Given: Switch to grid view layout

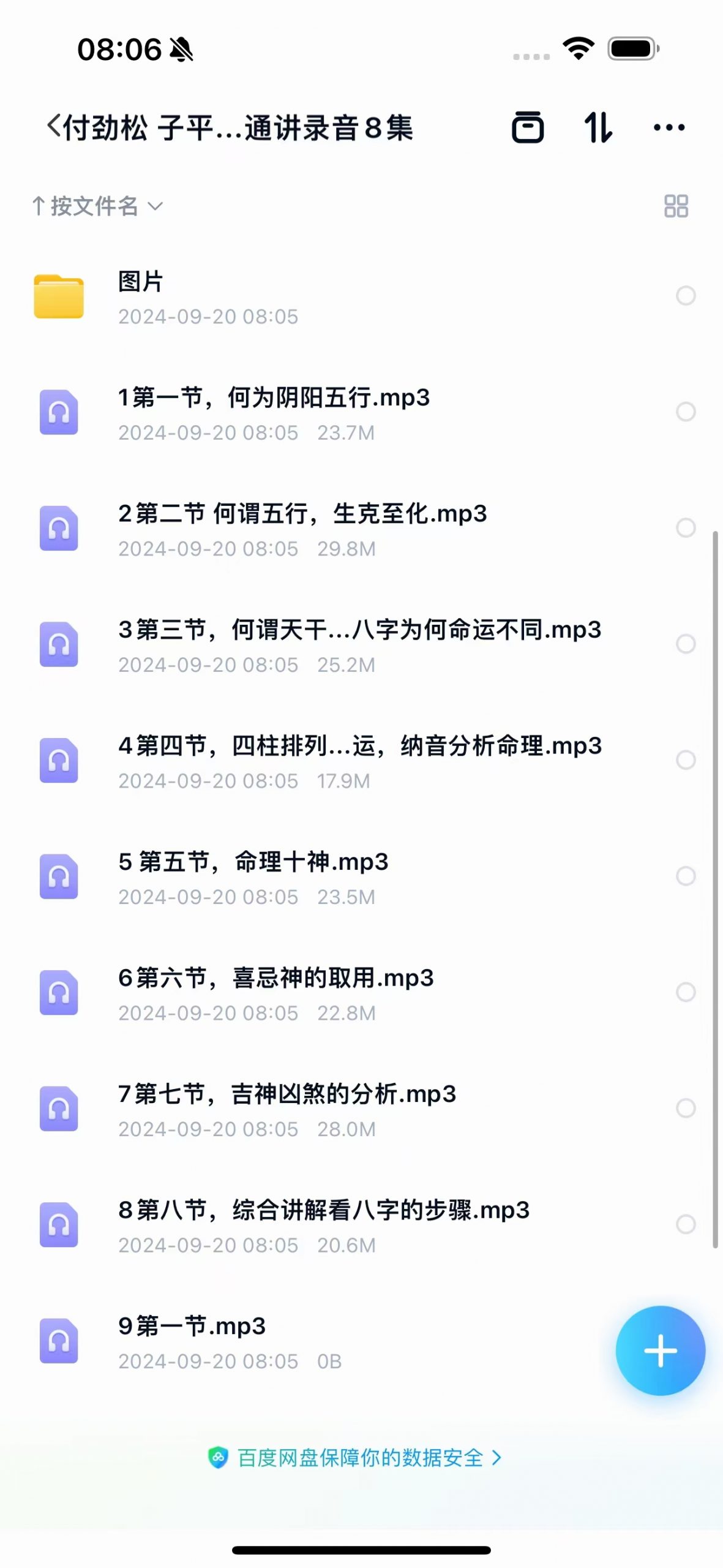Looking at the screenshot, I should [x=676, y=206].
